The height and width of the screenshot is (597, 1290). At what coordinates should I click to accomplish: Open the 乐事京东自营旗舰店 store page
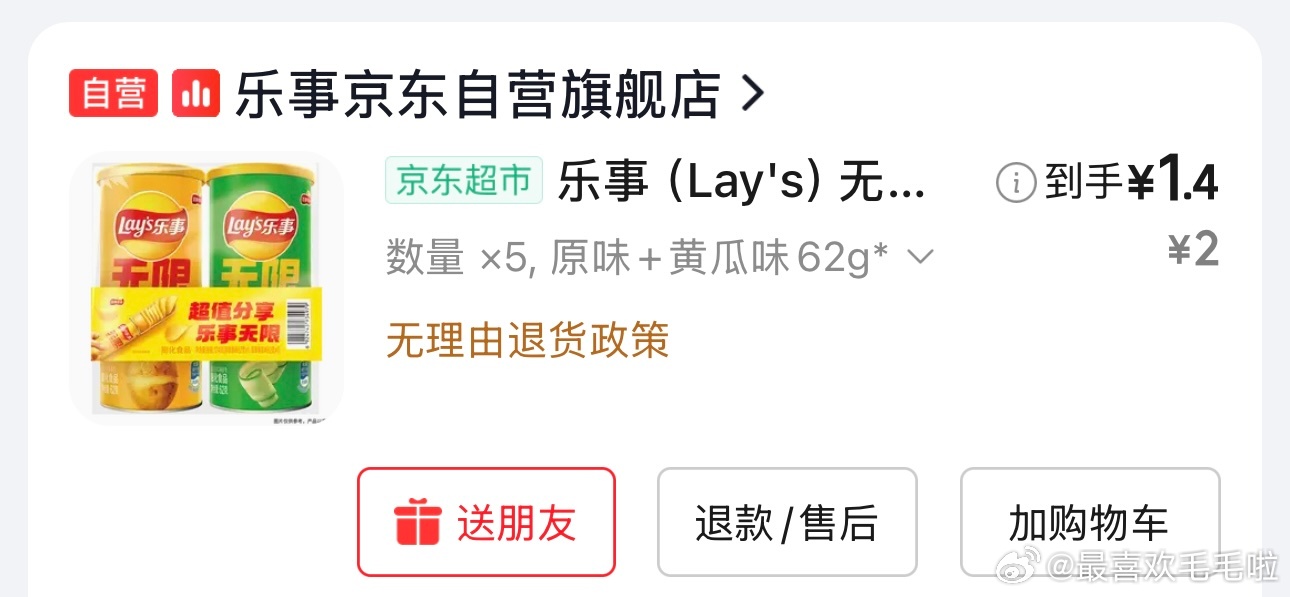pyautogui.click(x=477, y=95)
